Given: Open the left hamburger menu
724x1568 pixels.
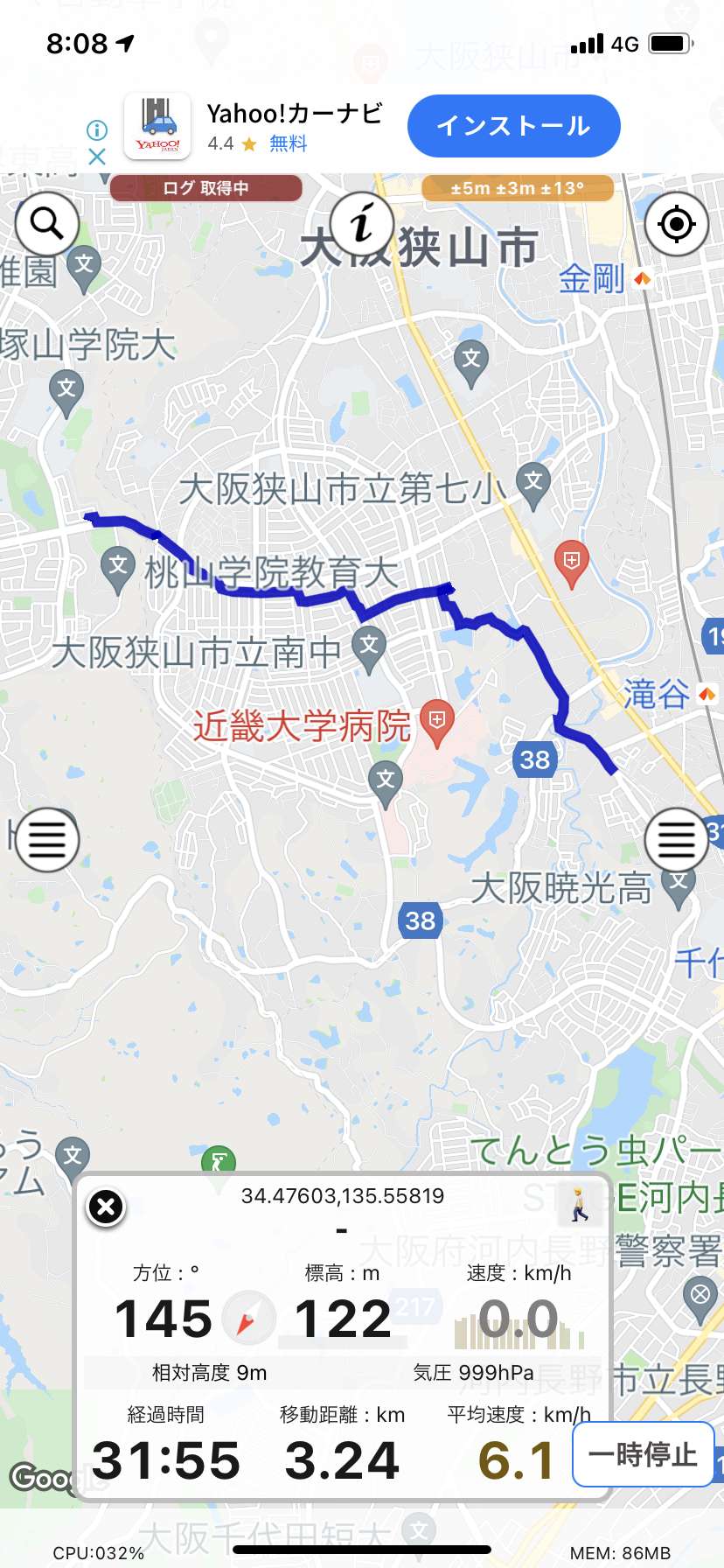Looking at the screenshot, I should (x=47, y=840).
